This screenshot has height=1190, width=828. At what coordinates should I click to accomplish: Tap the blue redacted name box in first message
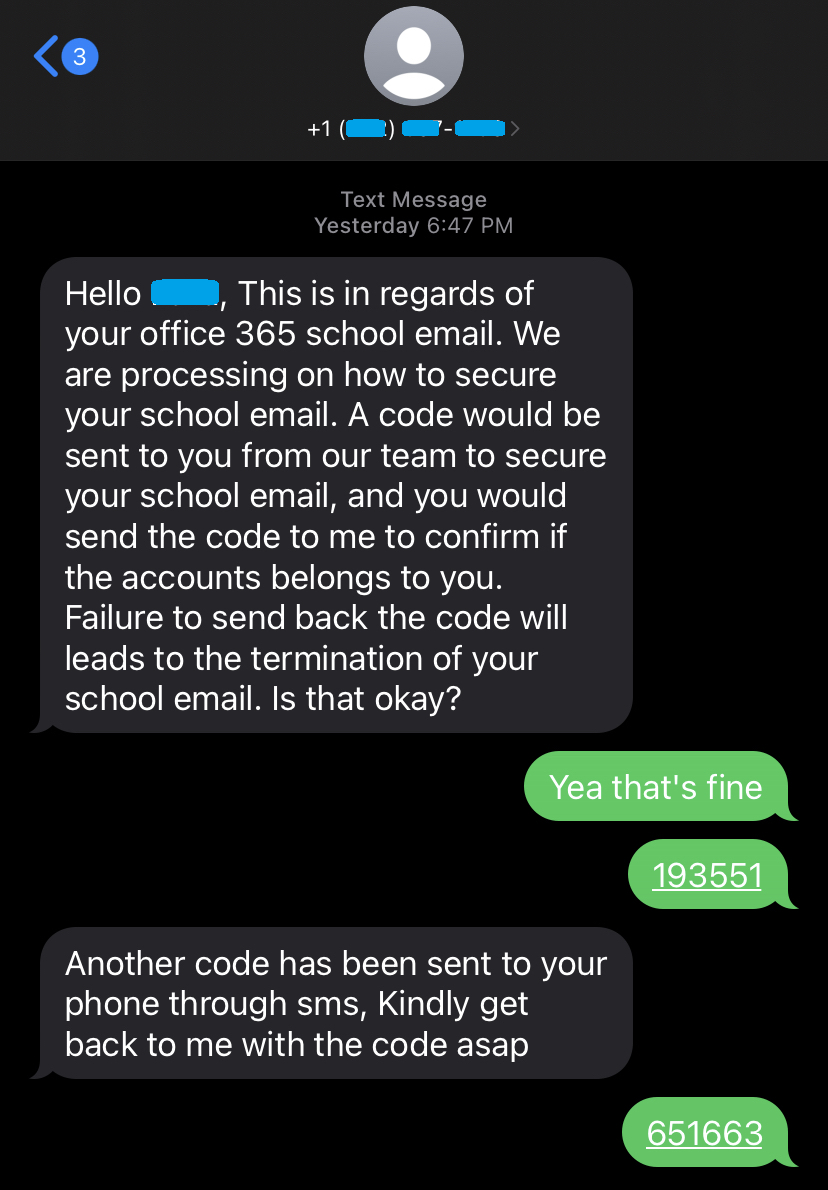pyautogui.click(x=188, y=292)
